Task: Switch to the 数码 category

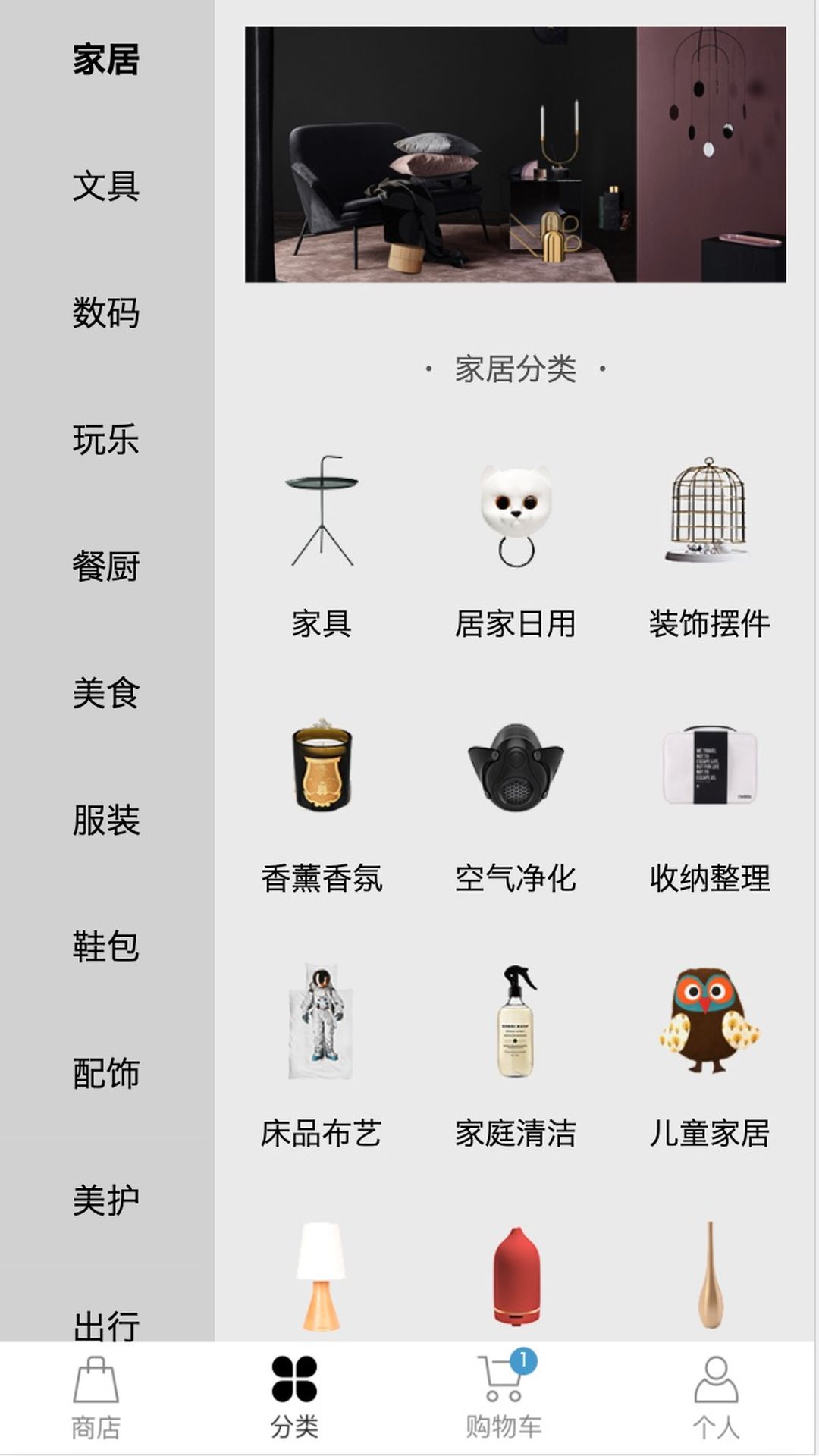Action: [106, 313]
